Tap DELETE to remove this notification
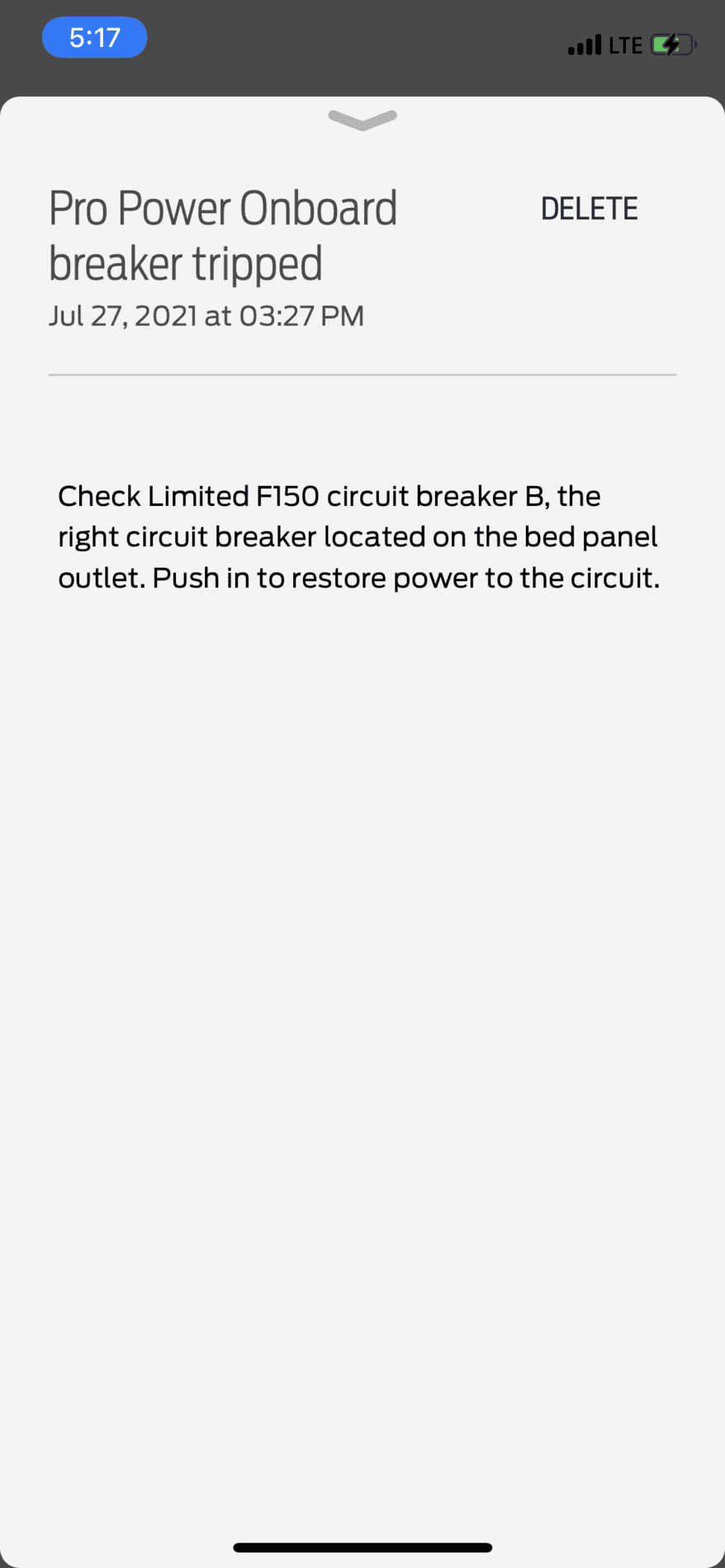725x1568 pixels. click(589, 208)
